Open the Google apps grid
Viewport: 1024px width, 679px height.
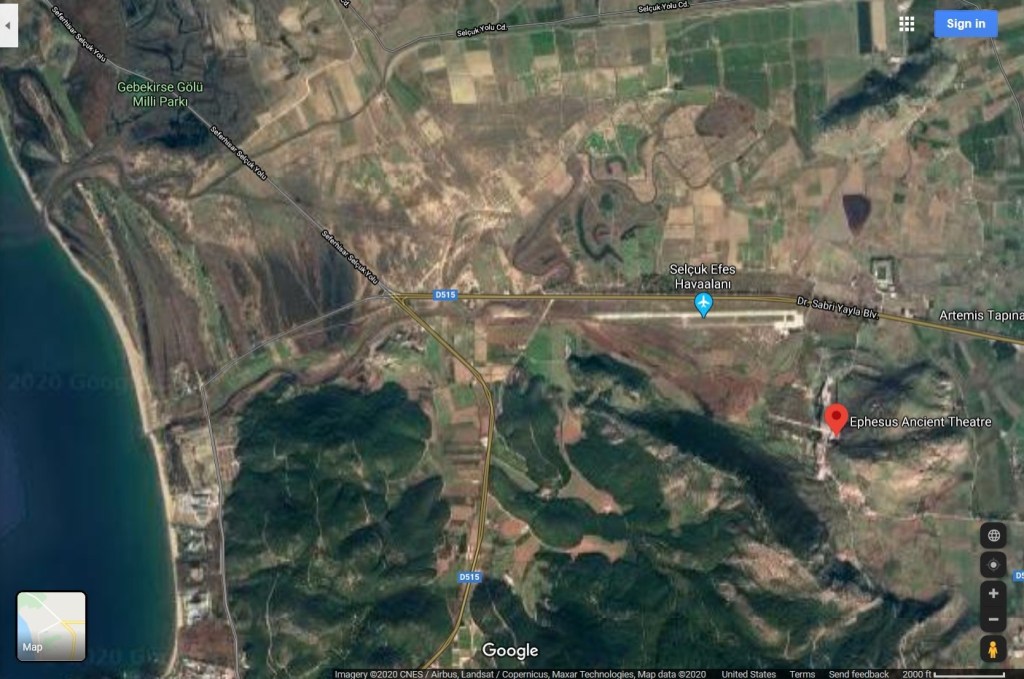coord(907,24)
